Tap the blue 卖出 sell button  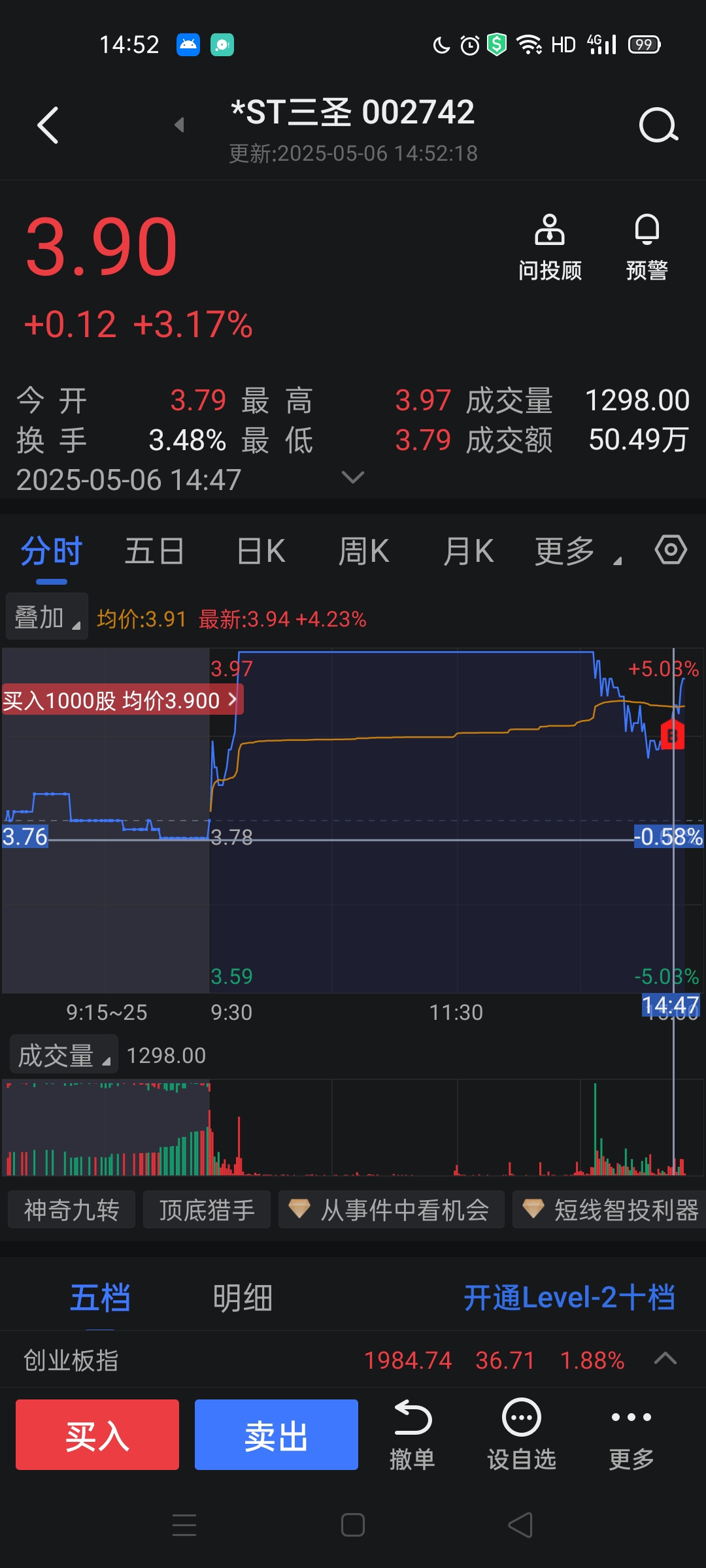point(277,1435)
